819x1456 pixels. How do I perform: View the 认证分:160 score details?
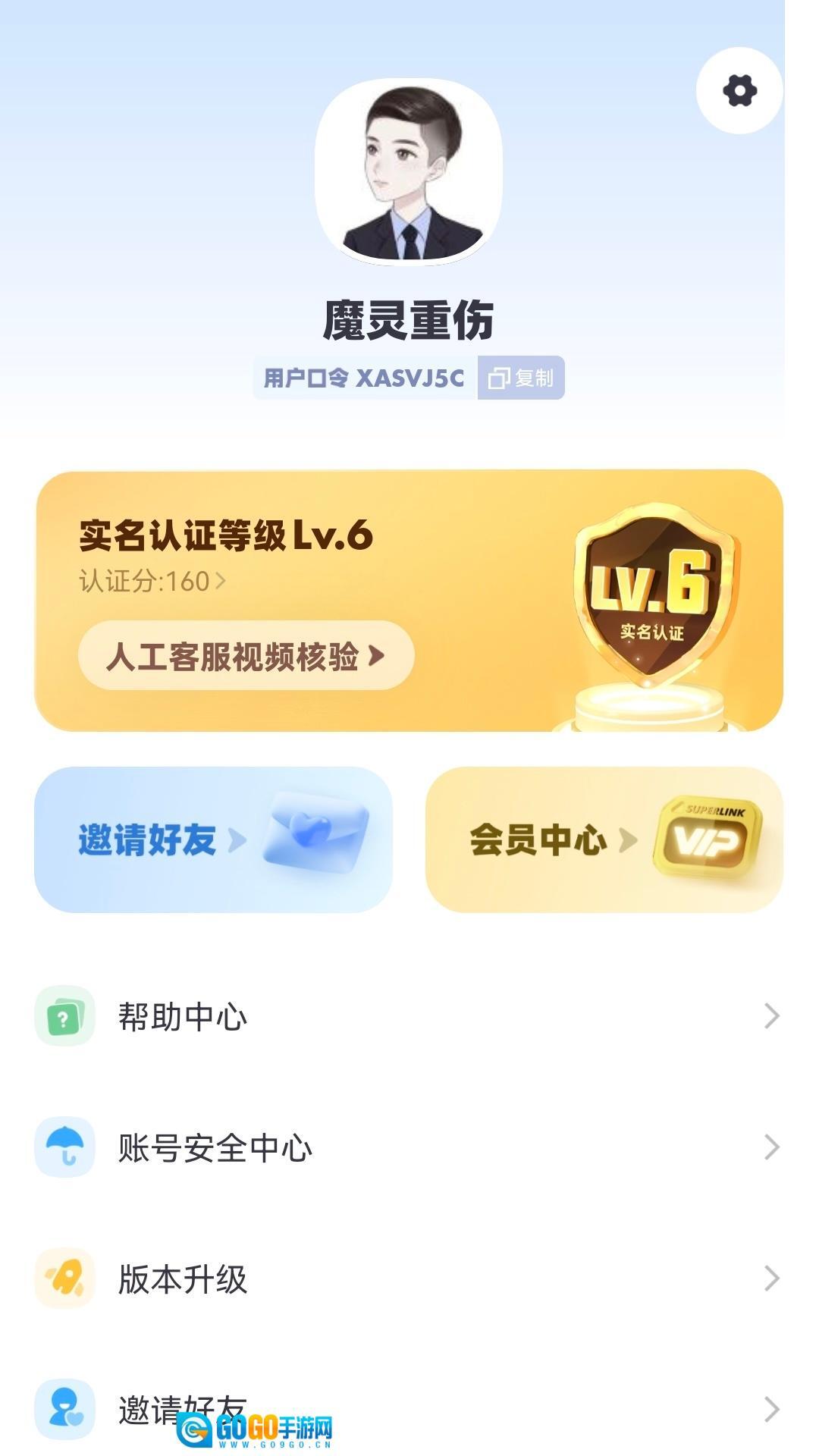152,582
